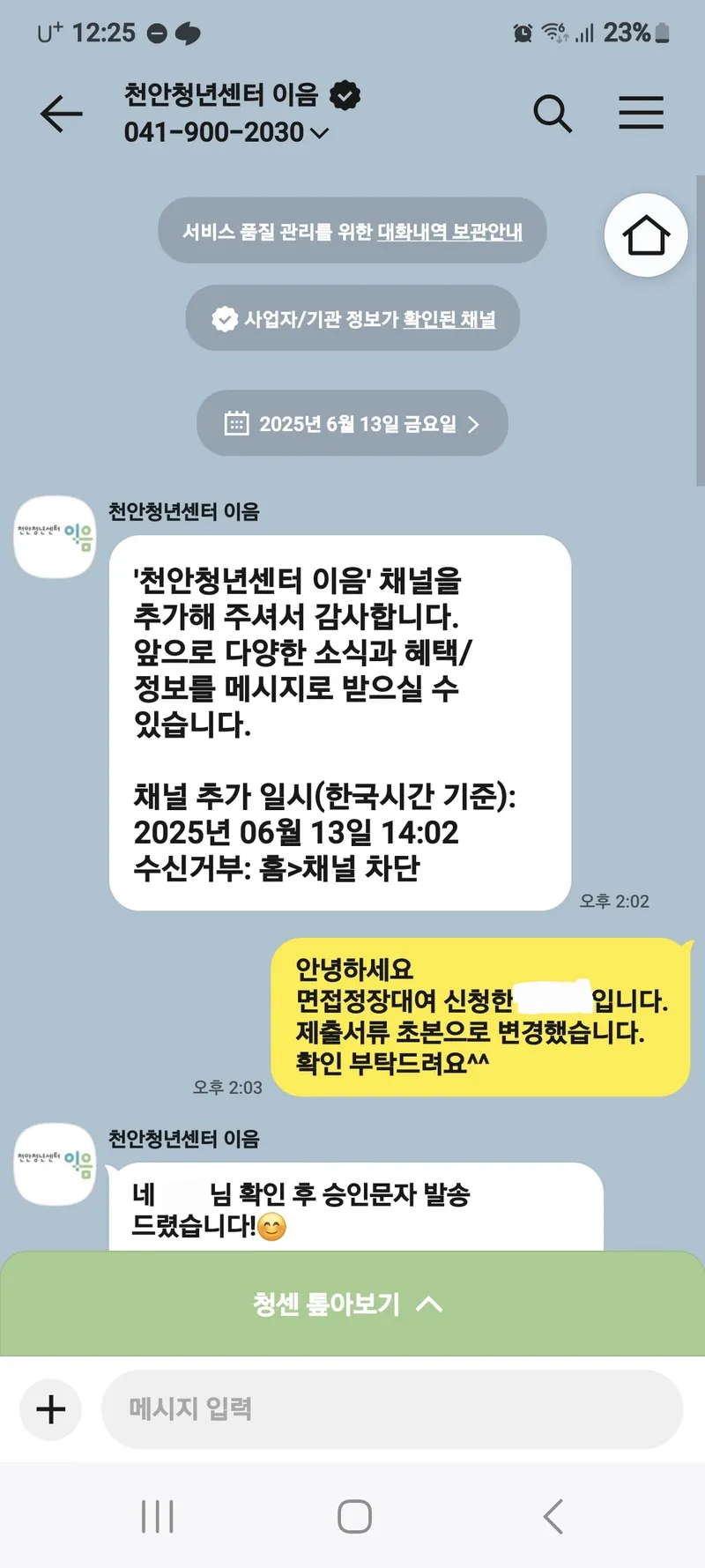This screenshot has height=1568, width=705.
Task: Open the 2025년 6월 13일 date chip
Action: pos(352,424)
